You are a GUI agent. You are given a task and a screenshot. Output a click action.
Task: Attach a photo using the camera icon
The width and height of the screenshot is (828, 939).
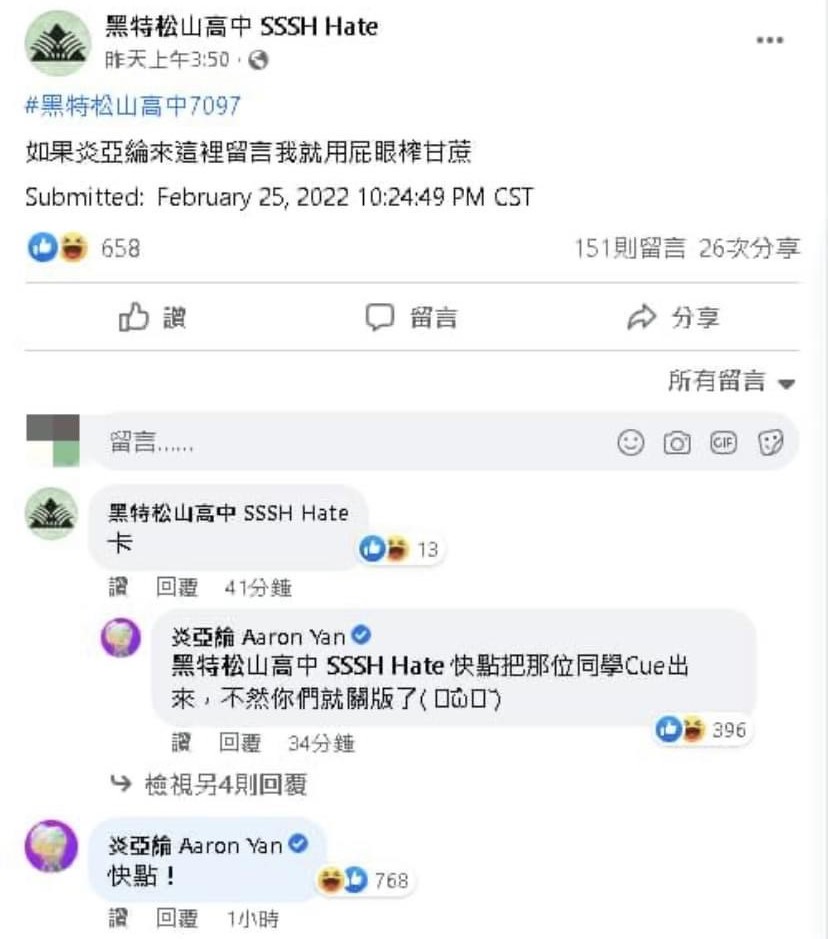(x=677, y=441)
